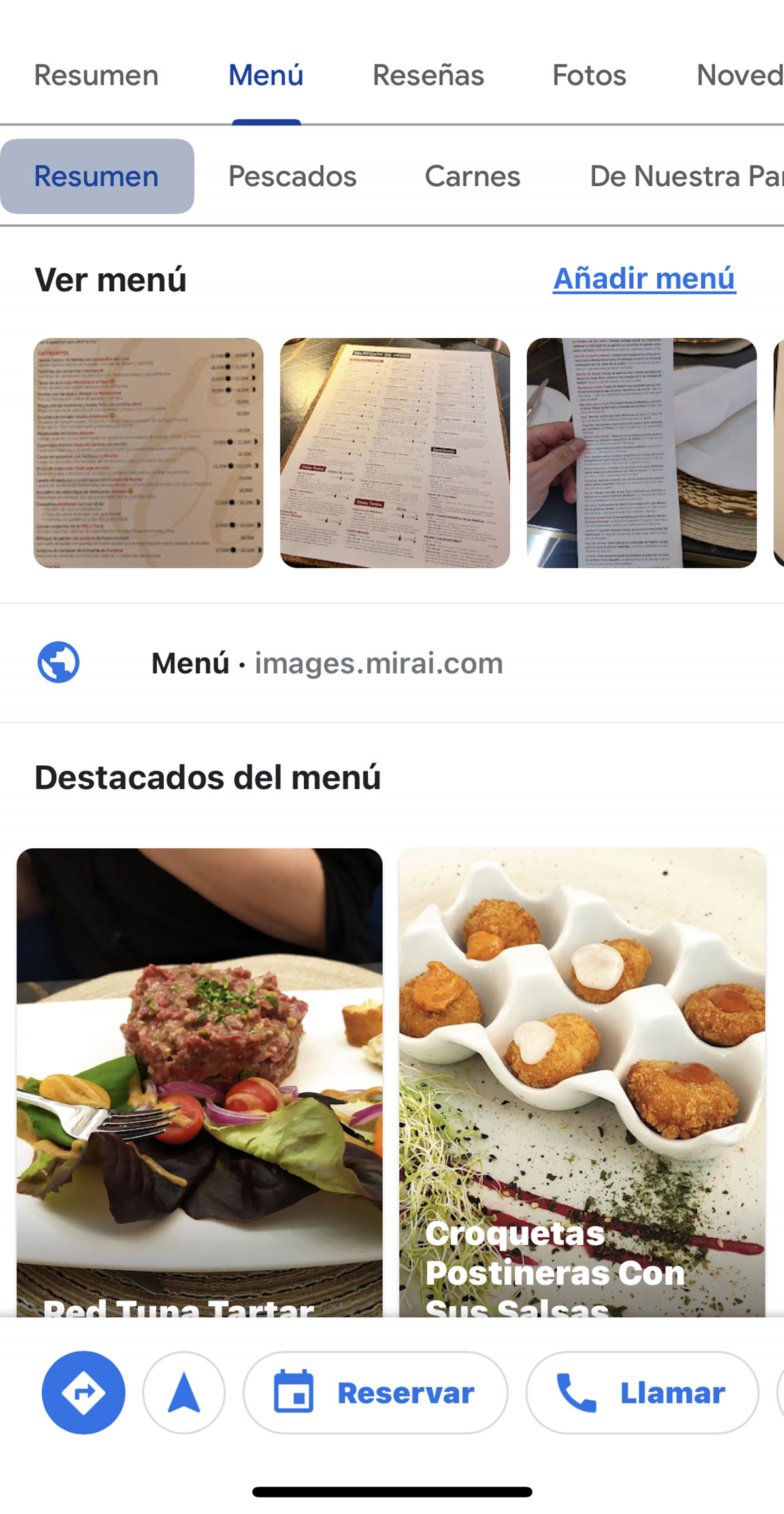Enable the Carnes menu filter
Image resolution: width=784 pixels, height=1514 pixels.
pos(472,175)
